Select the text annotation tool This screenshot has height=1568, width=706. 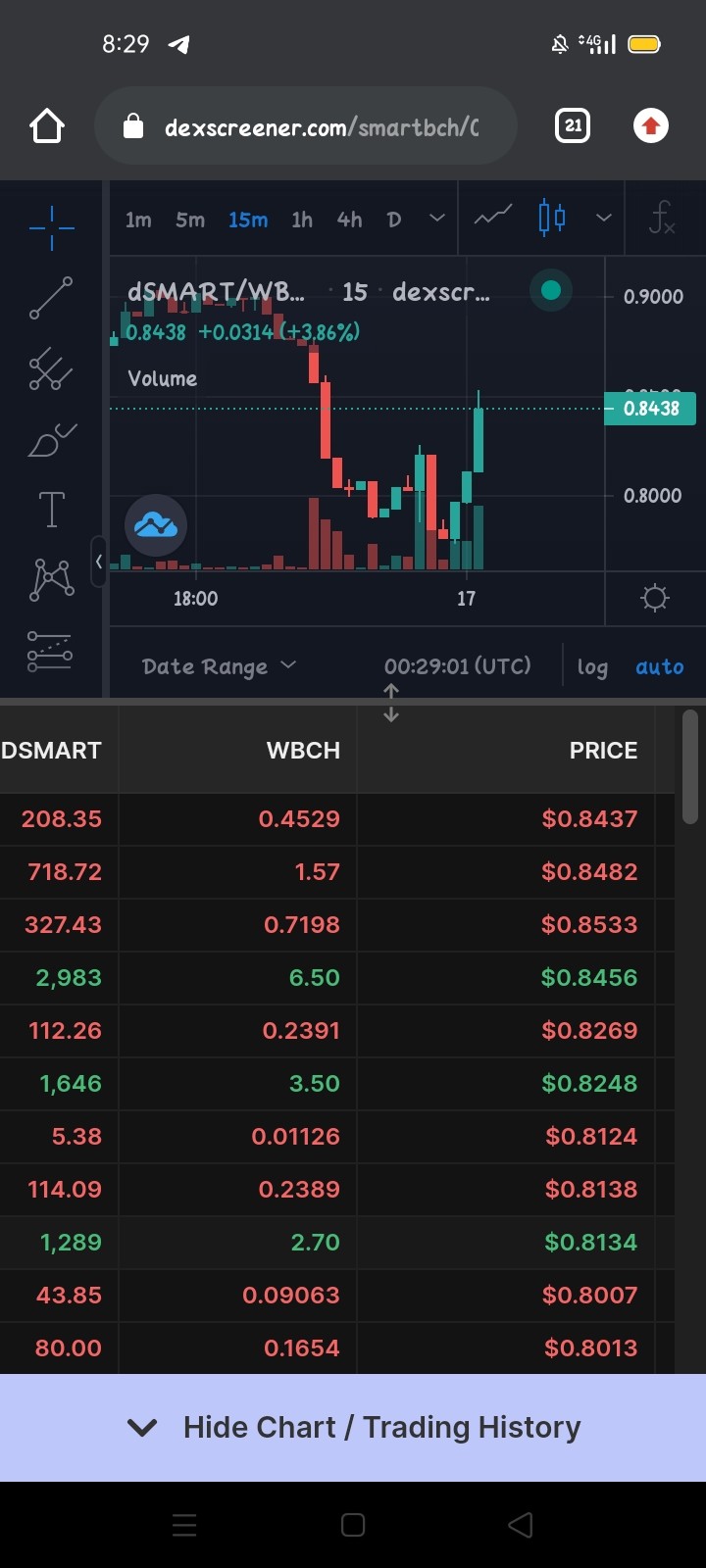point(51,509)
